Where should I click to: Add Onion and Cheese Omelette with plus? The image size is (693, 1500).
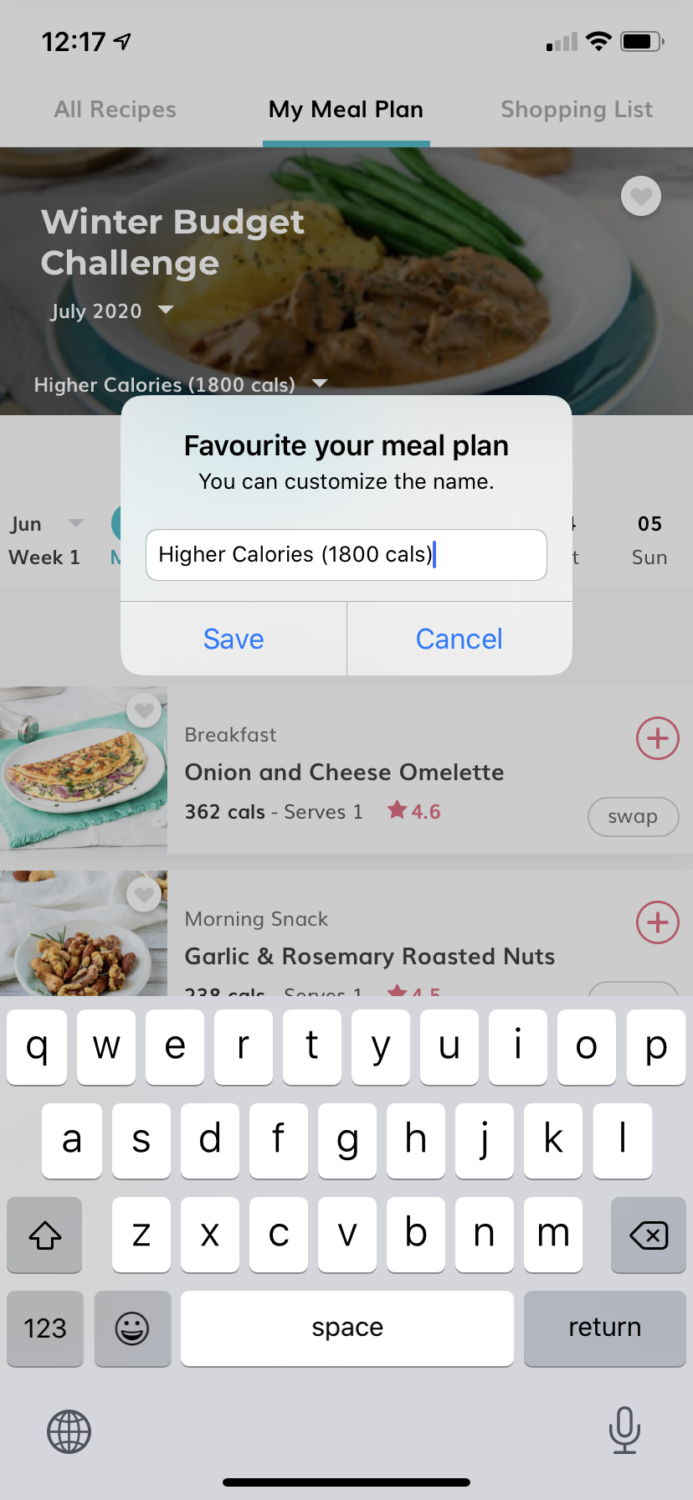657,739
